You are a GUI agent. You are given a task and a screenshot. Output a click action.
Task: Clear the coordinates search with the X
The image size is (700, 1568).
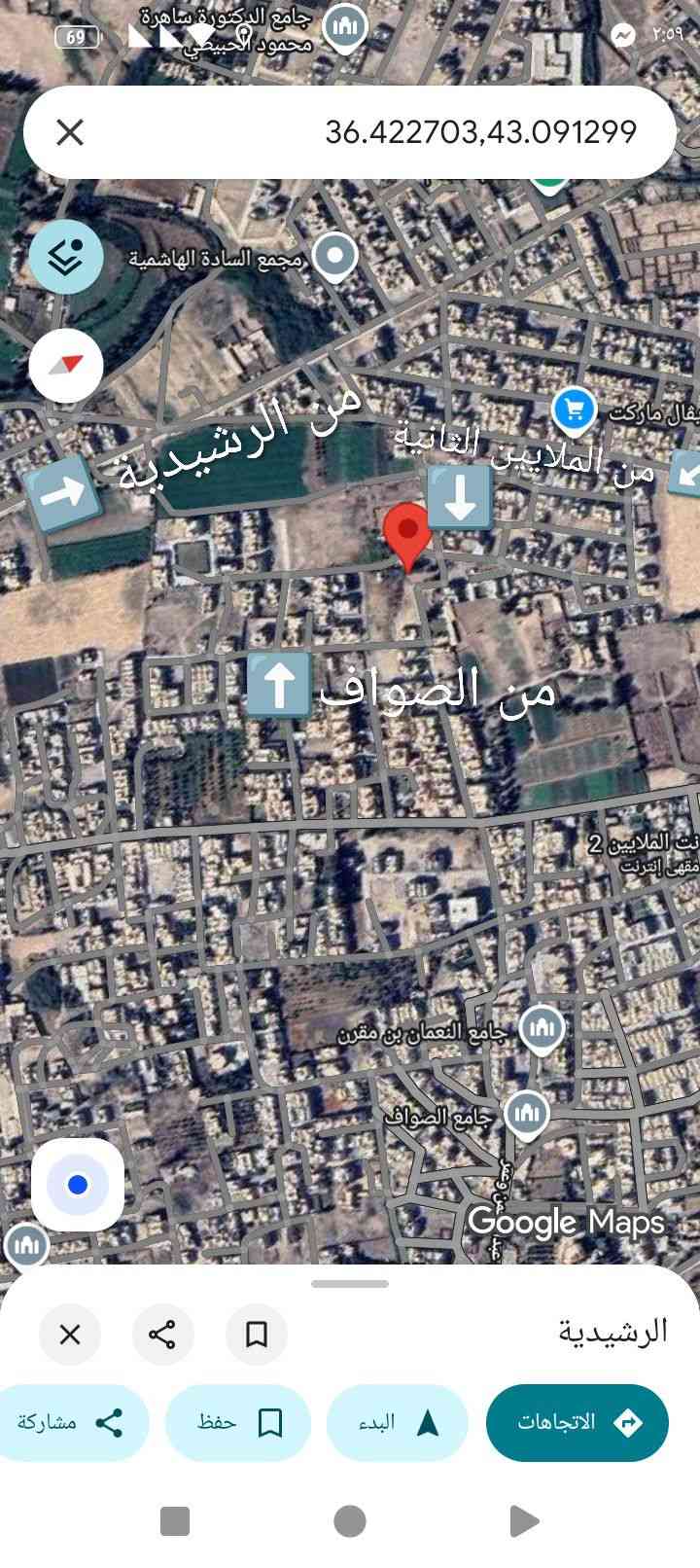click(70, 132)
